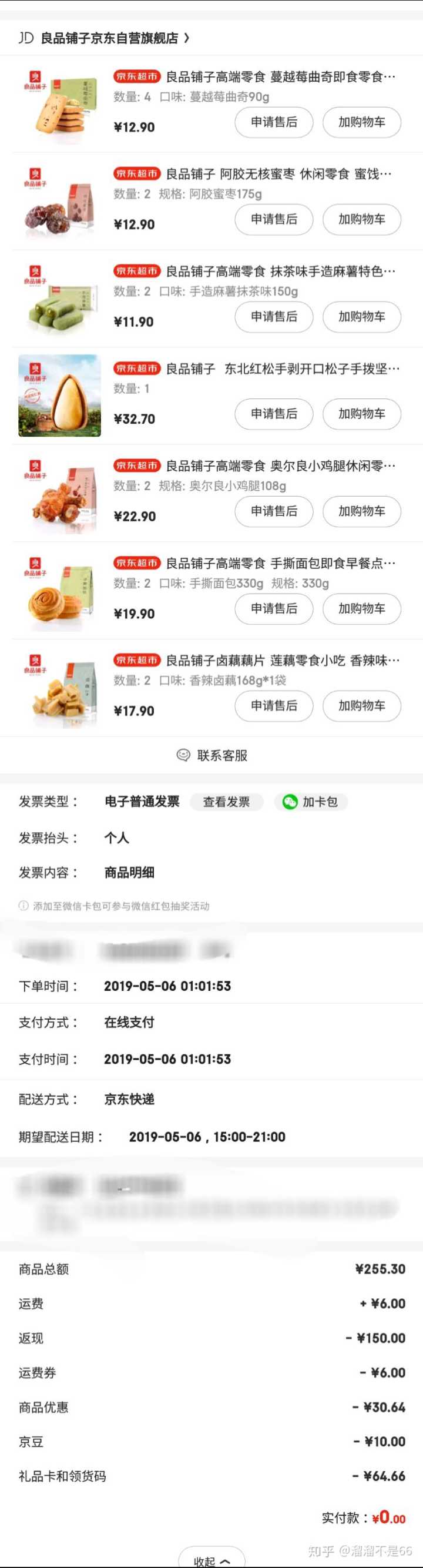Viewport: 423px width, 1568px height.
Task: Add 奥尔良小鸡腿 to cart
Action: click(x=361, y=511)
